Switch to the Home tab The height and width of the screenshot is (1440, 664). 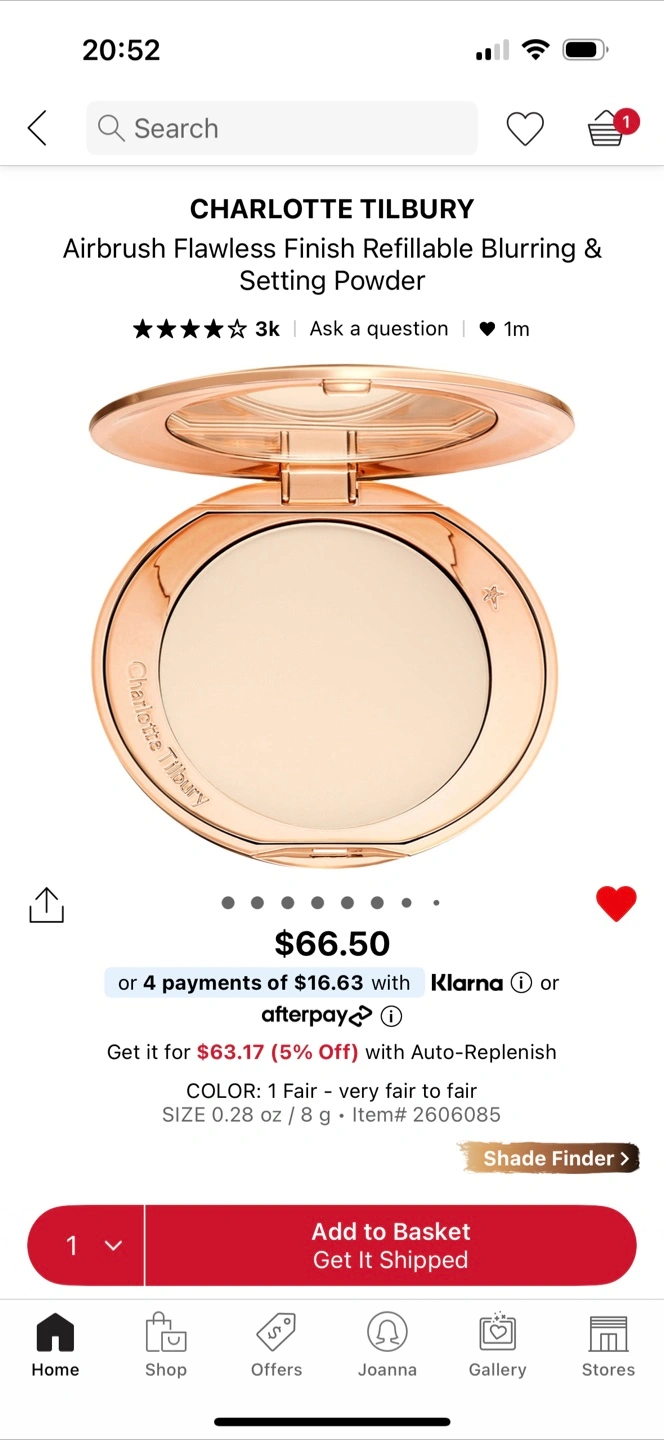(x=55, y=1346)
